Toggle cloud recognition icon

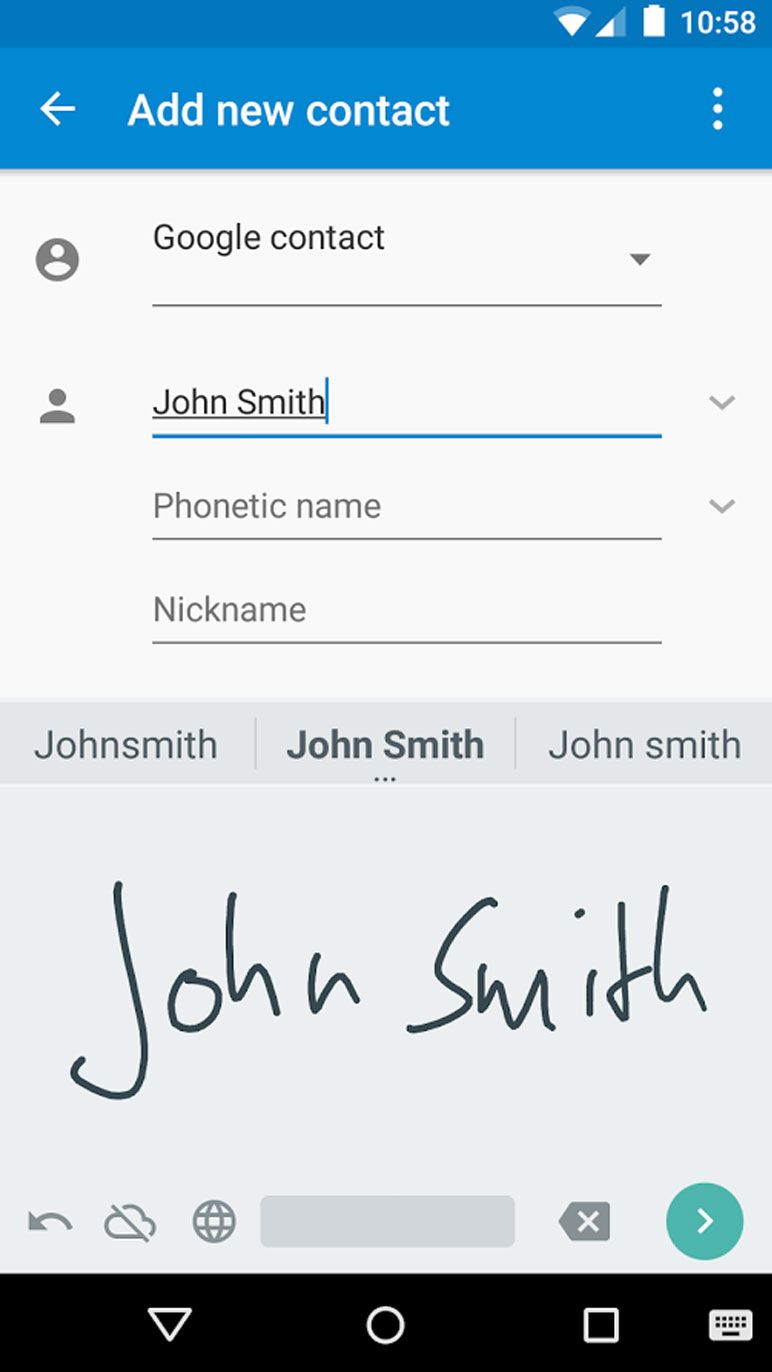(130, 1221)
